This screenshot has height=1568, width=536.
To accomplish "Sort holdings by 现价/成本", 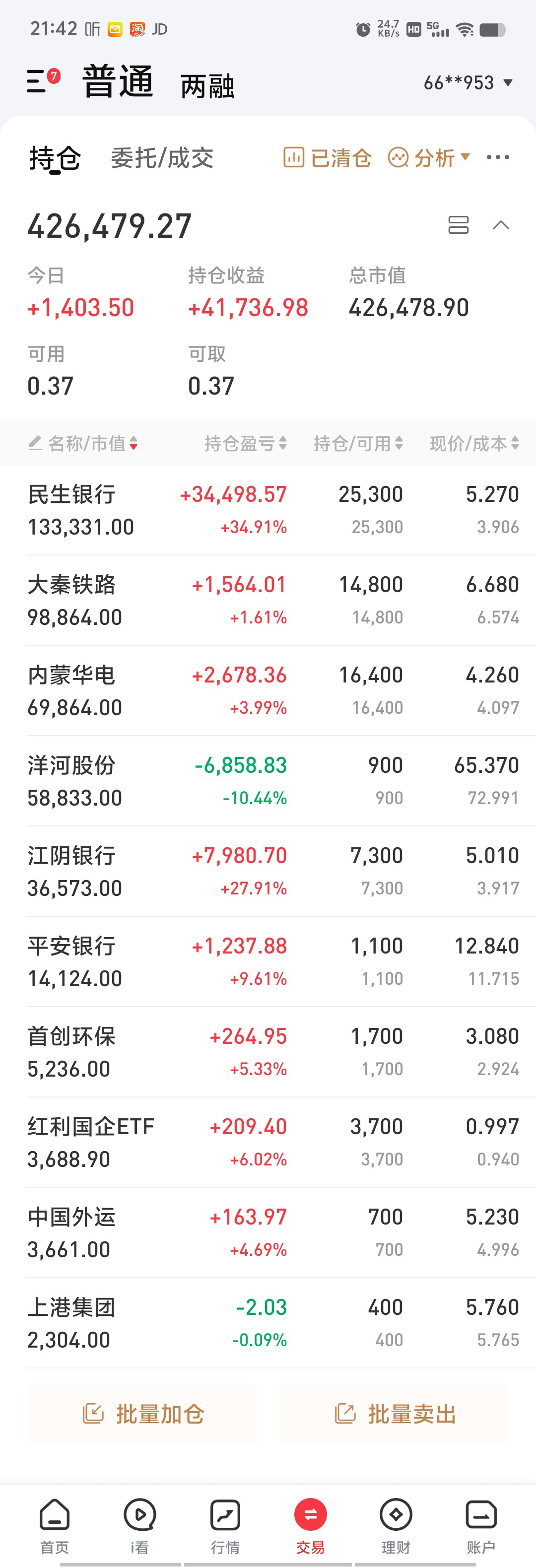I will coord(474,443).
